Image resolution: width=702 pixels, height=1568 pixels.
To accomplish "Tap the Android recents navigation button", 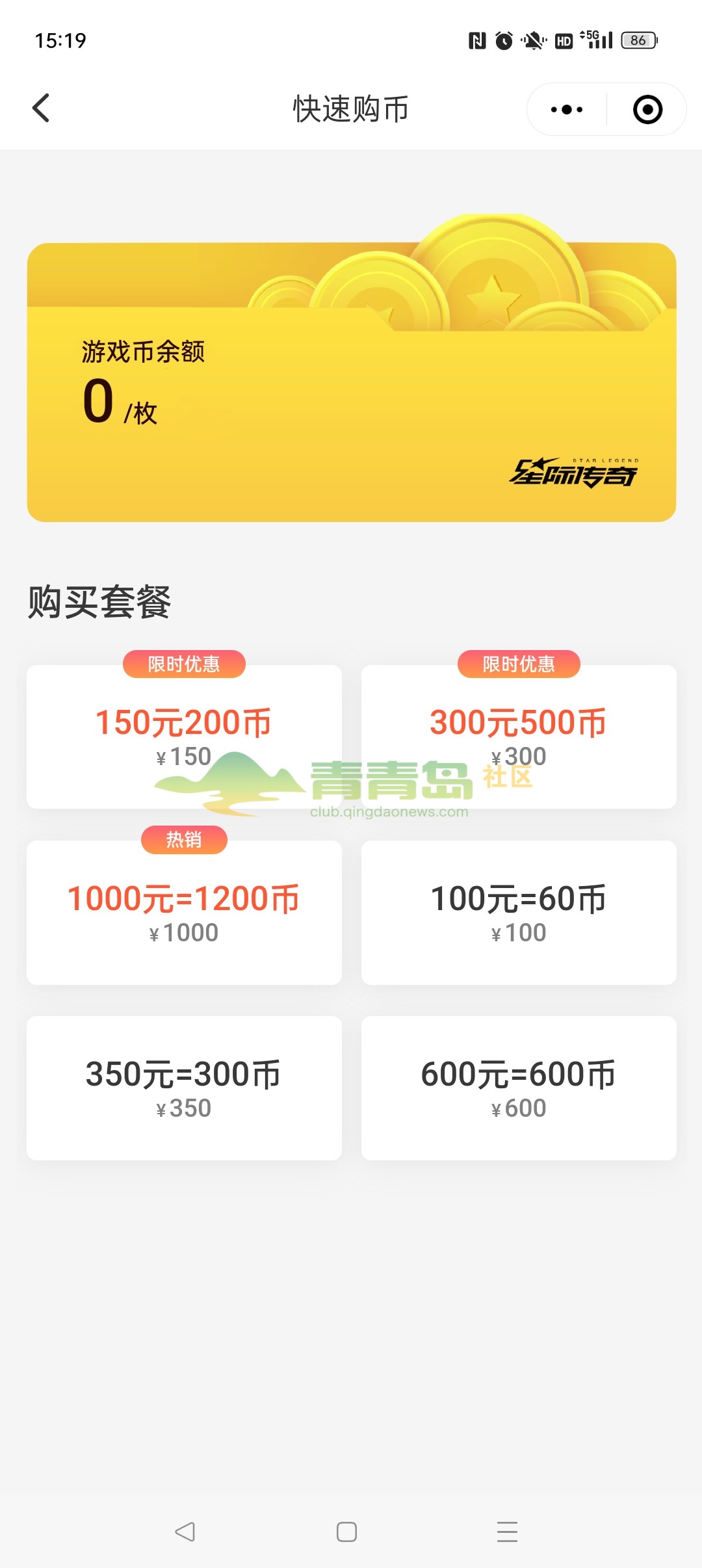I will pos(505,1532).
